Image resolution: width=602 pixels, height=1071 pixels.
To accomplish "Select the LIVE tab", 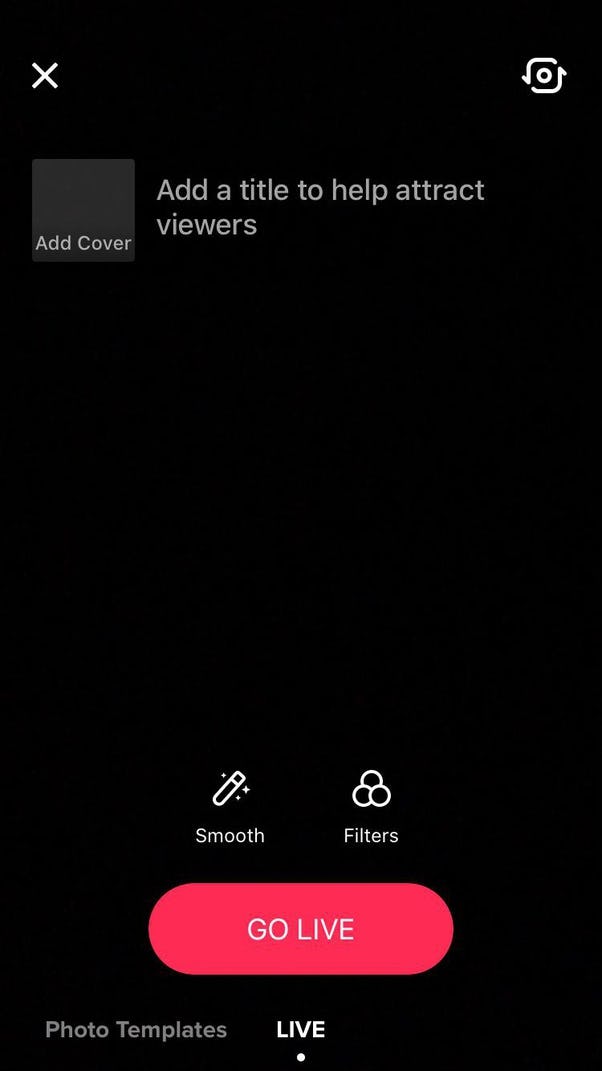I will pyautogui.click(x=301, y=1029).
